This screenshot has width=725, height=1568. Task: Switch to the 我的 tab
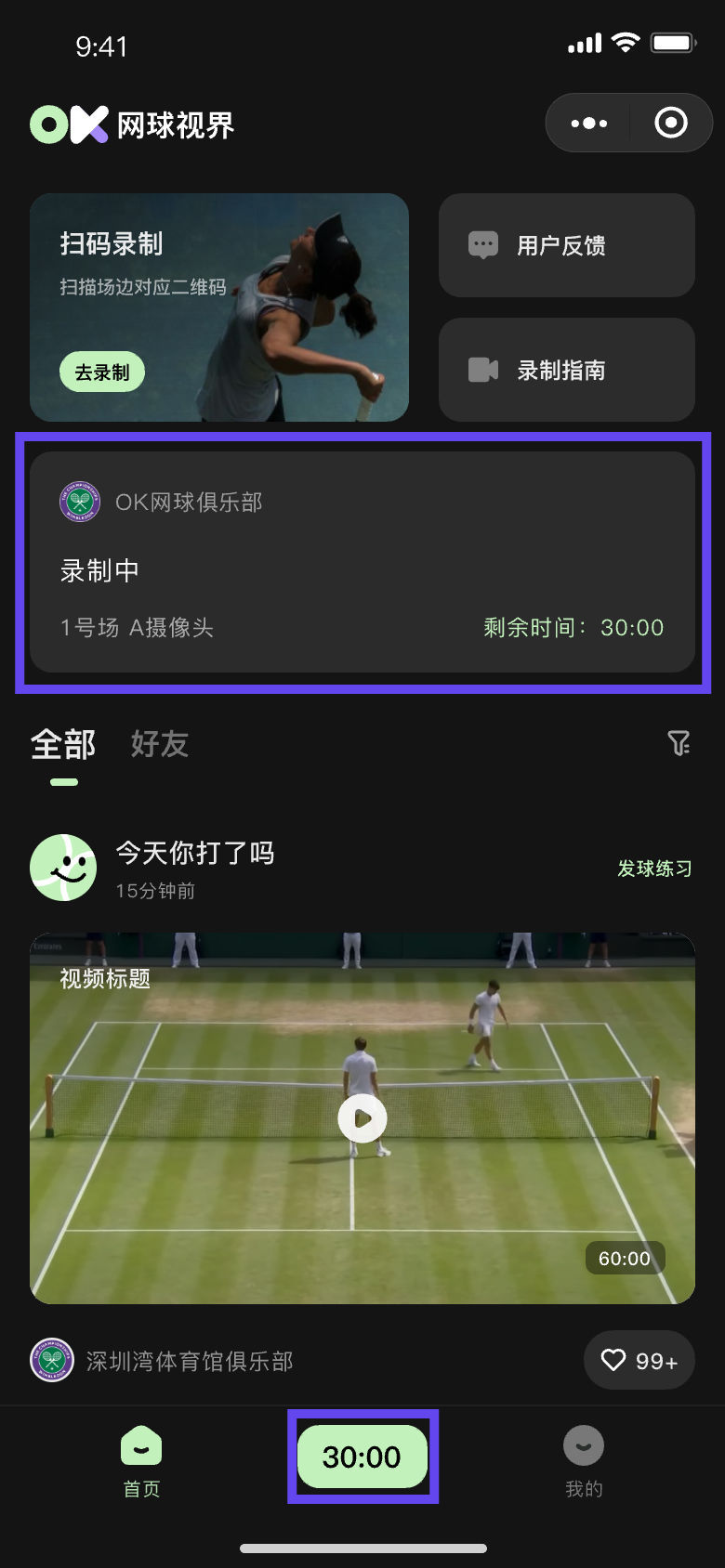pyautogui.click(x=584, y=1460)
